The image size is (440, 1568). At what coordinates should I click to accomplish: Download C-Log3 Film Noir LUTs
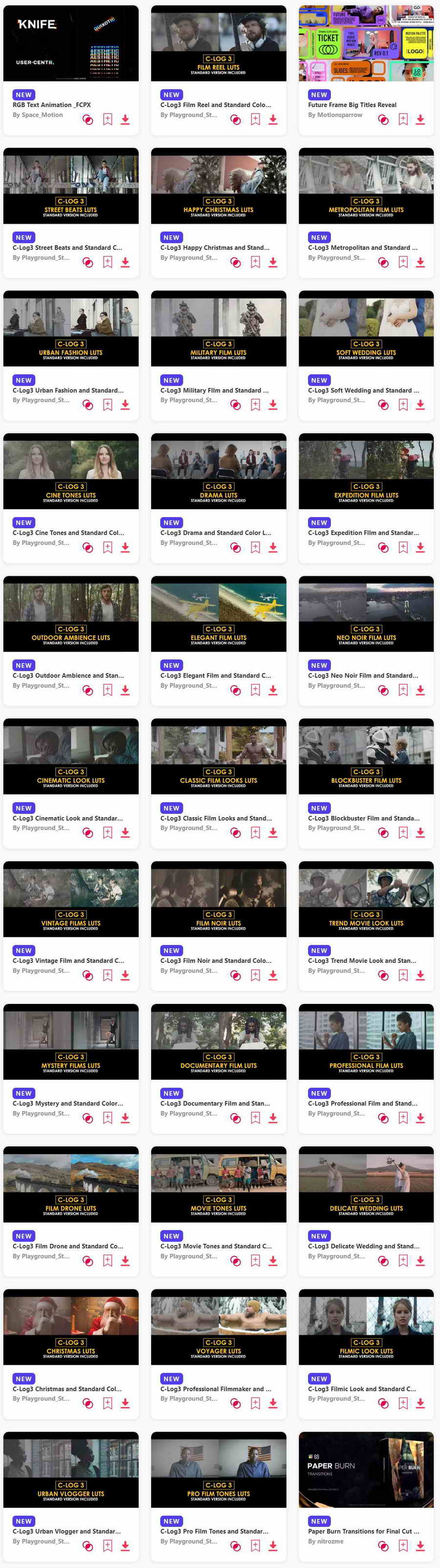point(273,975)
